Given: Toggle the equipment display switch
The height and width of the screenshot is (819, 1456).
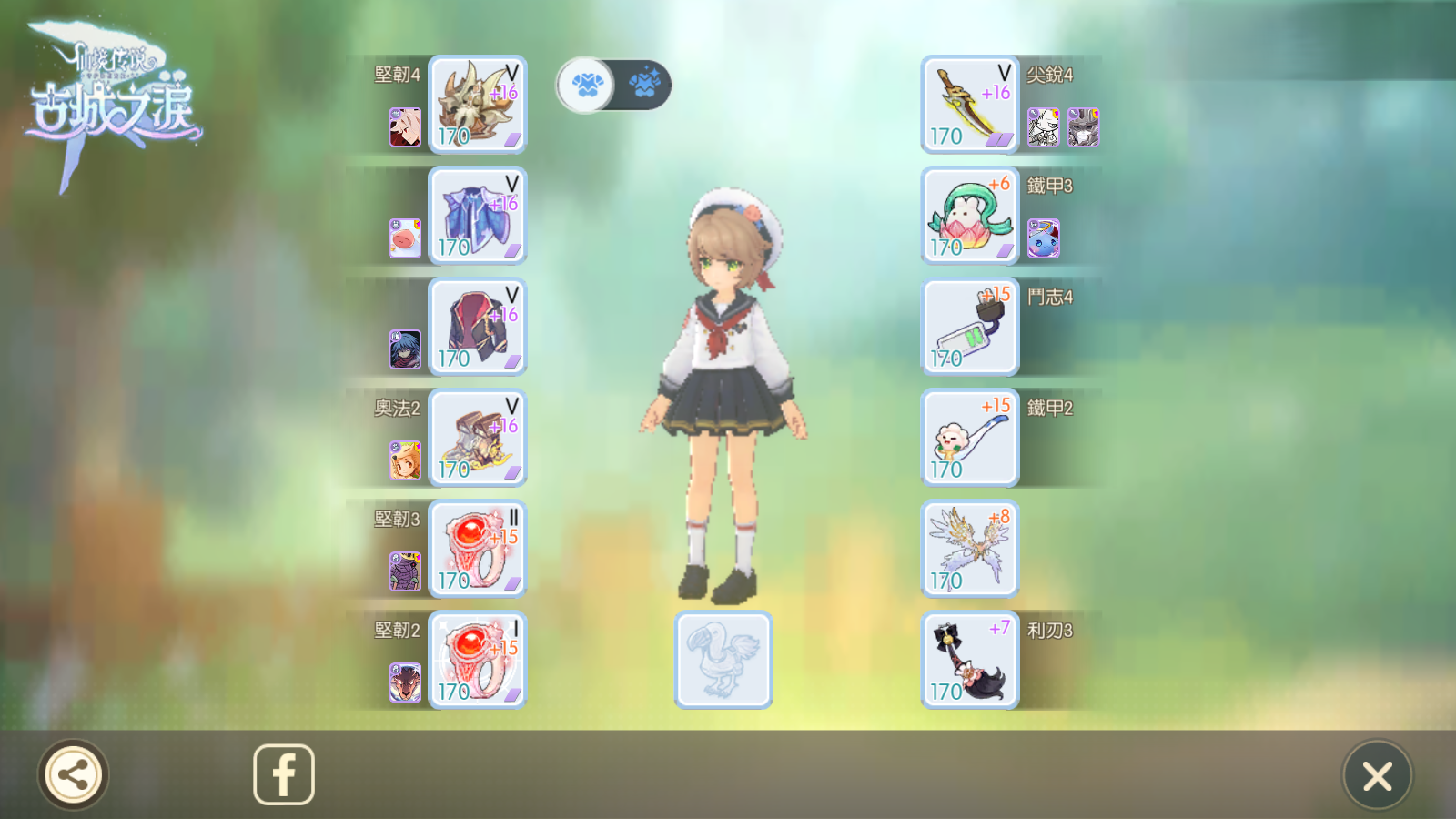Looking at the screenshot, I should point(614,86).
